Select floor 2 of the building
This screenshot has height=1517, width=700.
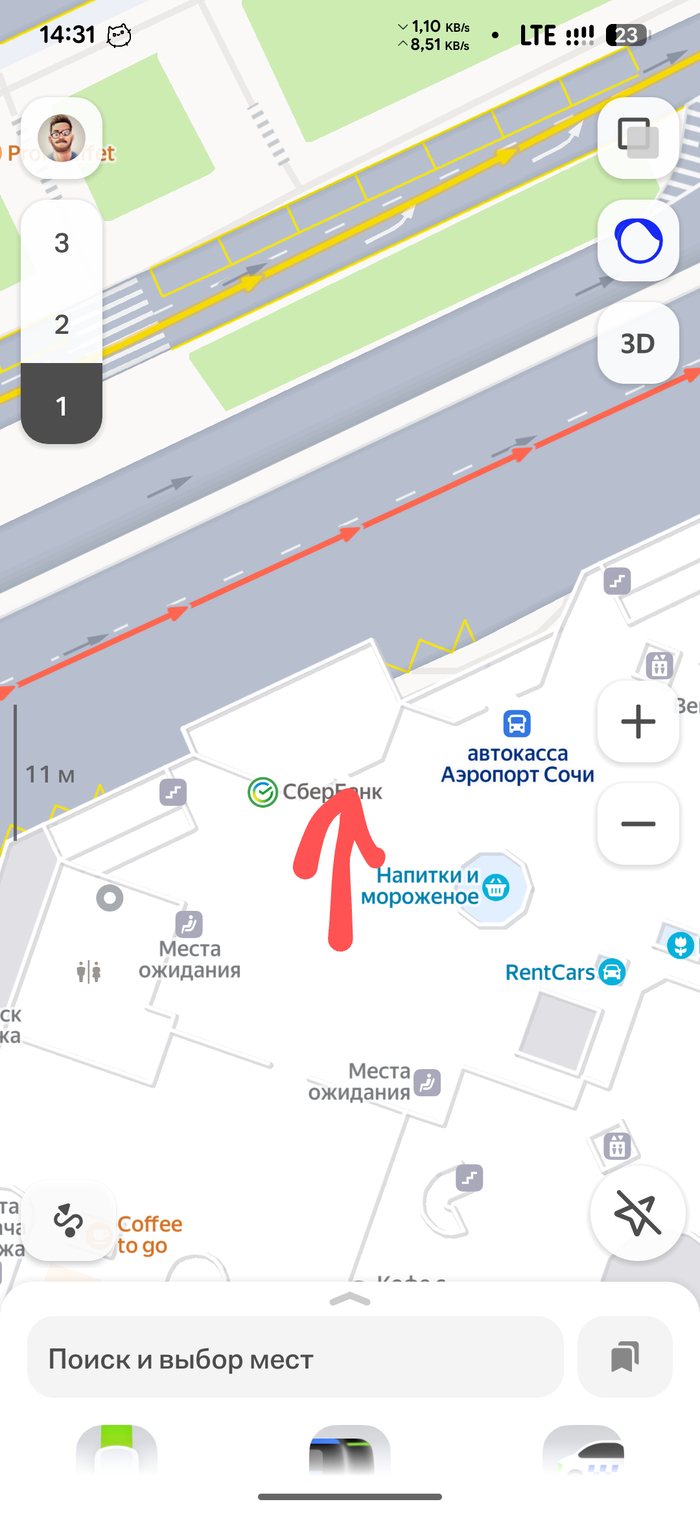62,324
